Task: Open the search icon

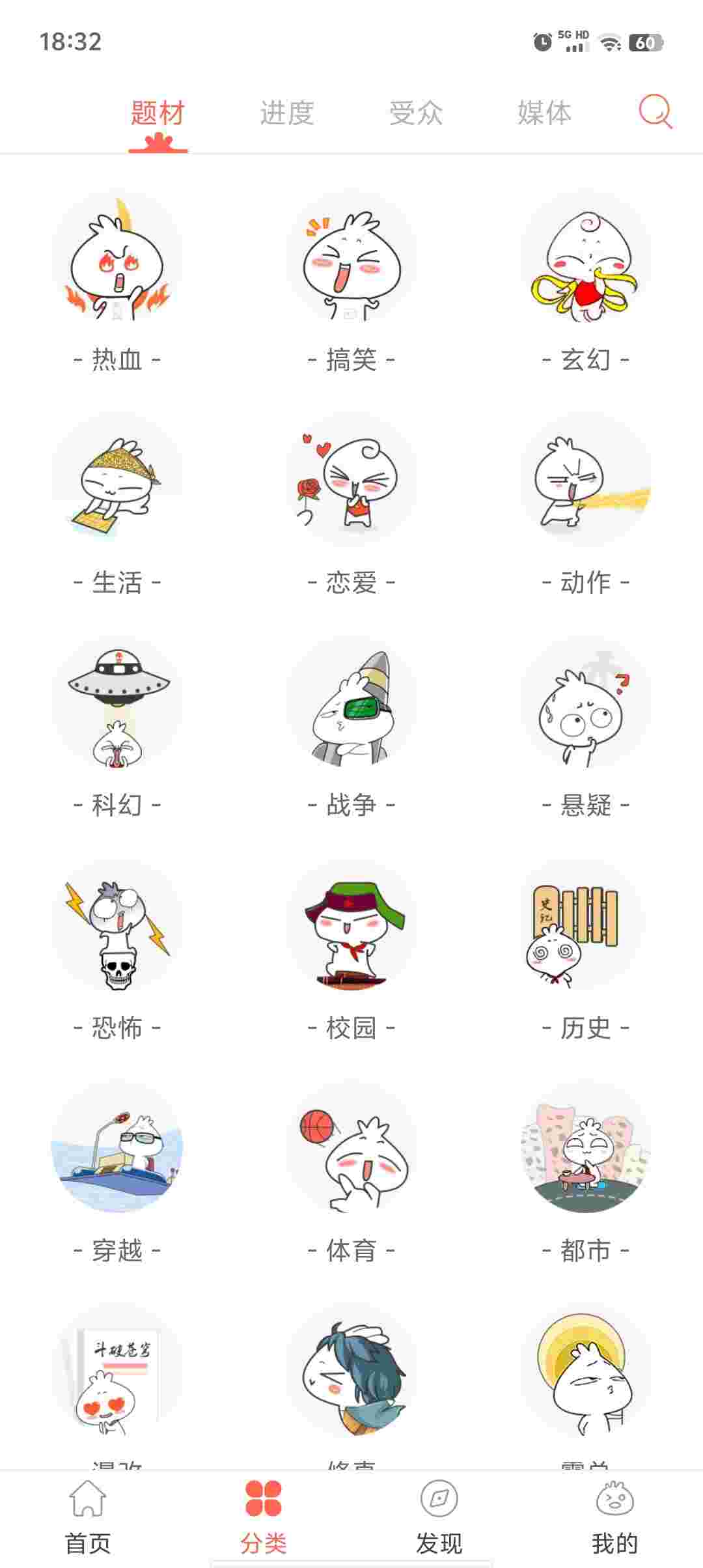Action: (655, 112)
